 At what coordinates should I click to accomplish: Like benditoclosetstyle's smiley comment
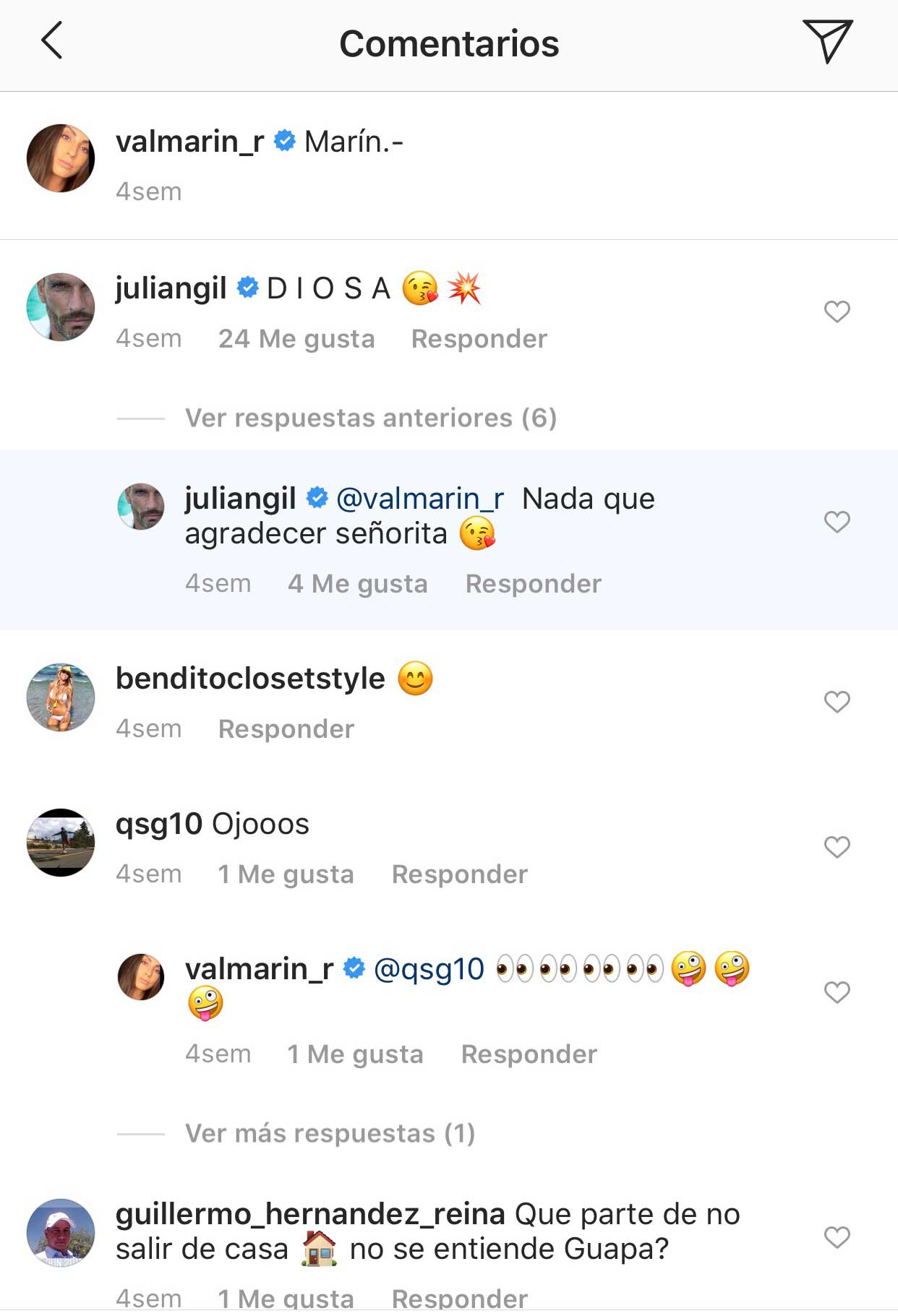[837, 702]
